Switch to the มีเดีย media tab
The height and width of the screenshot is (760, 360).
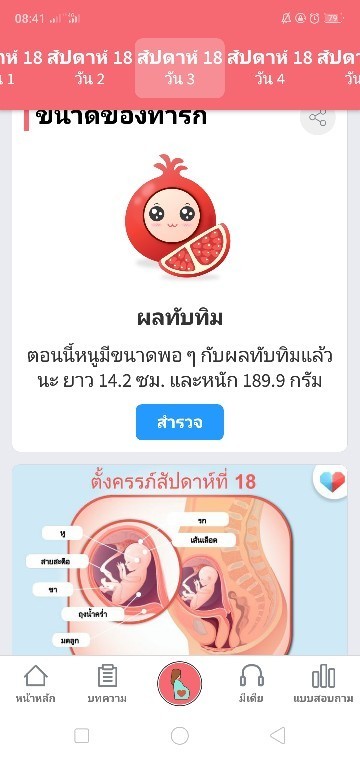point(251,684)
